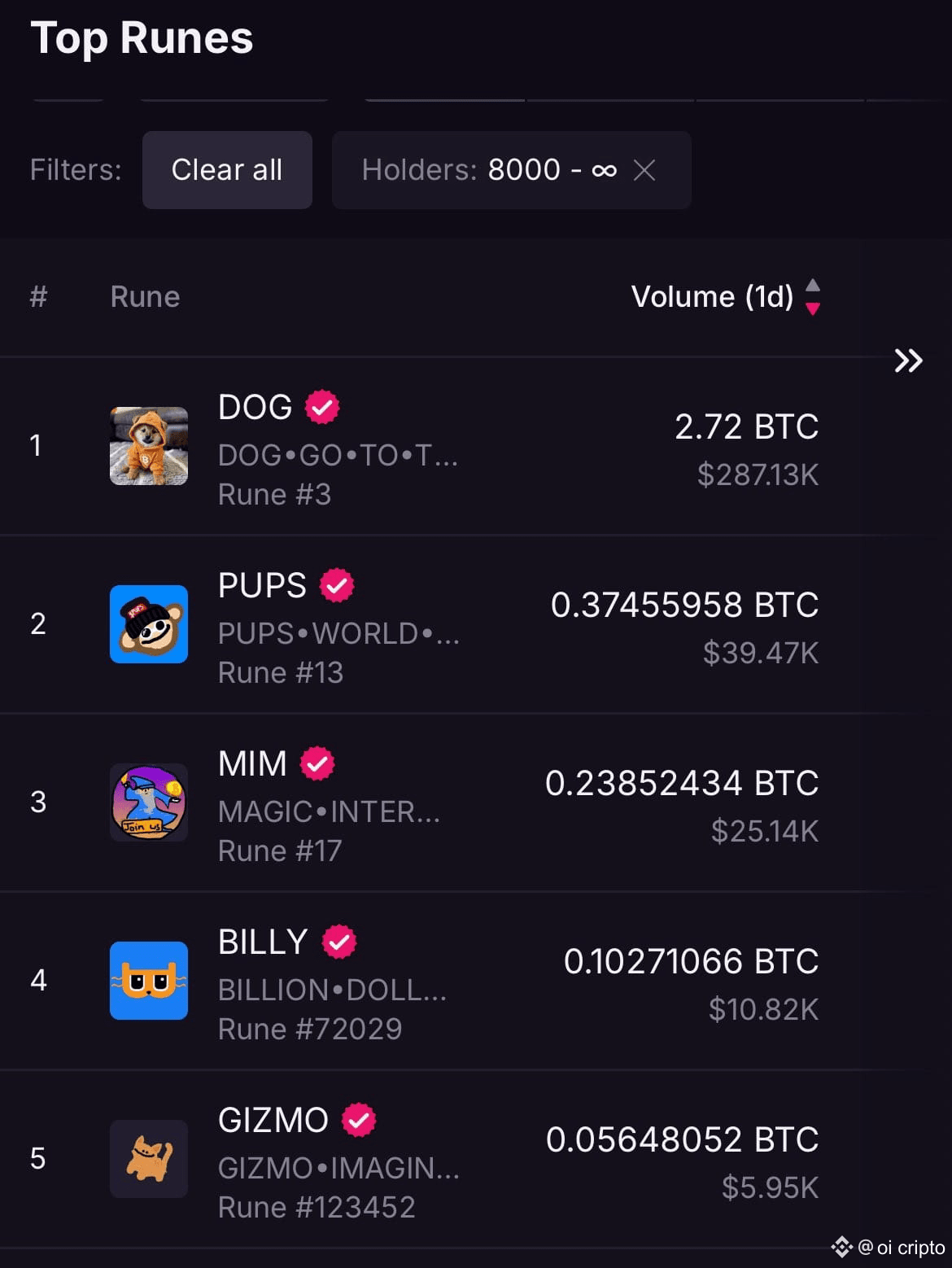Remove the Holders filter via its X
This screenshot has height=1268, width=952.
(x=644, y=170)
